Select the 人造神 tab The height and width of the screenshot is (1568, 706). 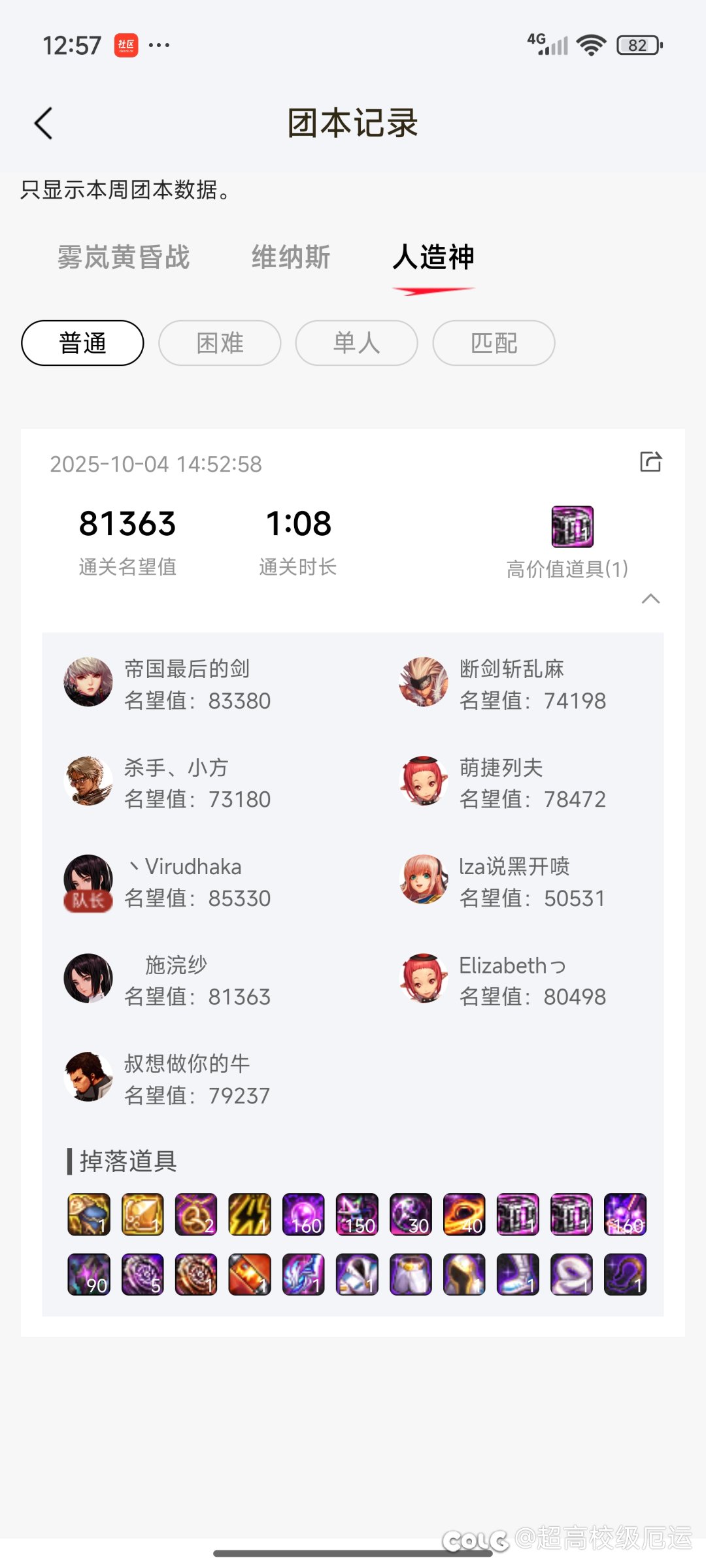pyautogui.click(x=433, y=257)
